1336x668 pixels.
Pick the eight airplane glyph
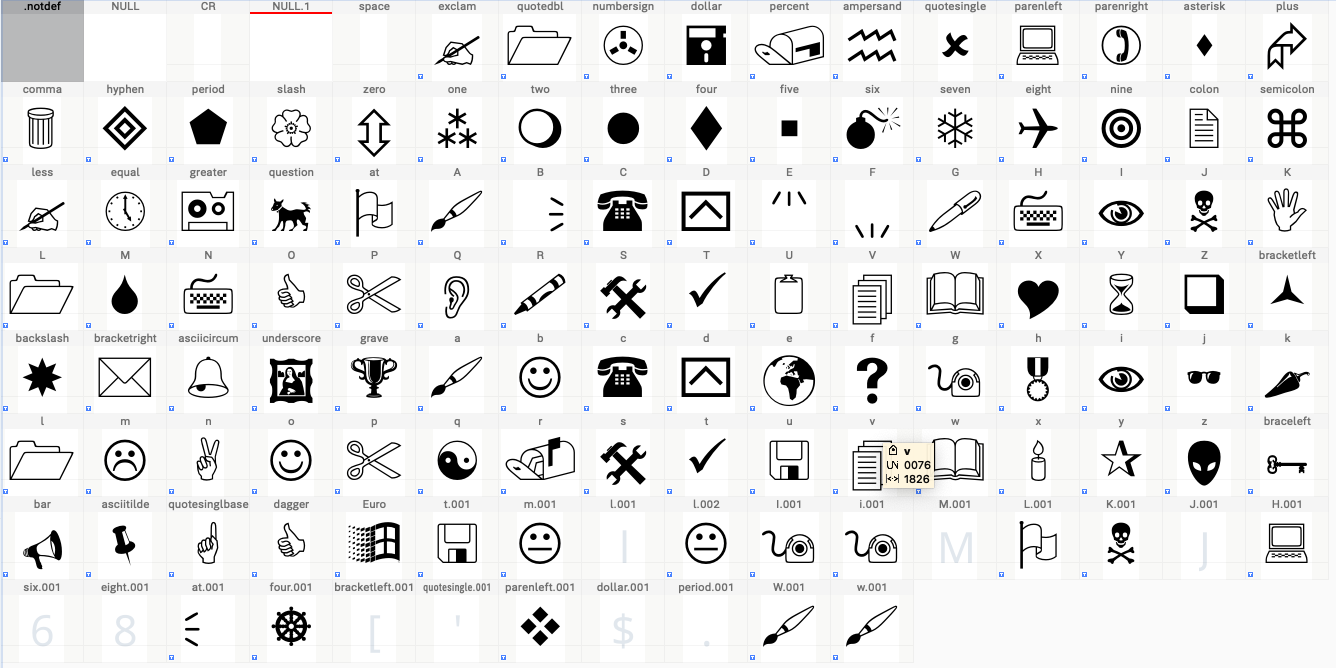click(x=1038, y=129)
